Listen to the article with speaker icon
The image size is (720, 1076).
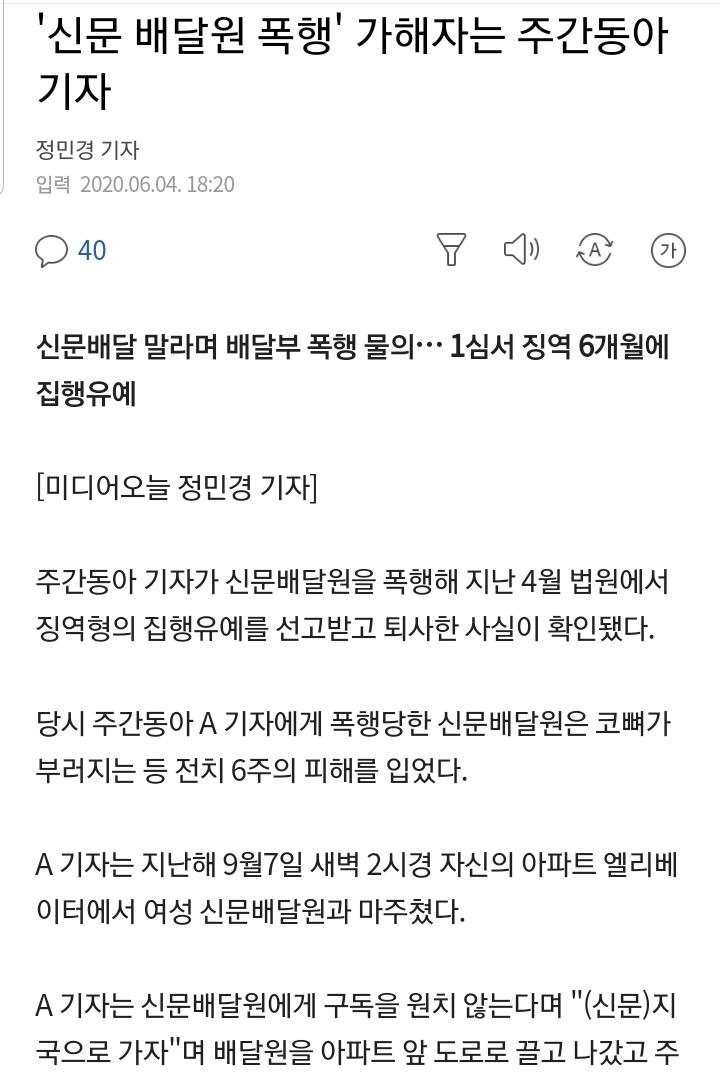click(x=522, y=249)
